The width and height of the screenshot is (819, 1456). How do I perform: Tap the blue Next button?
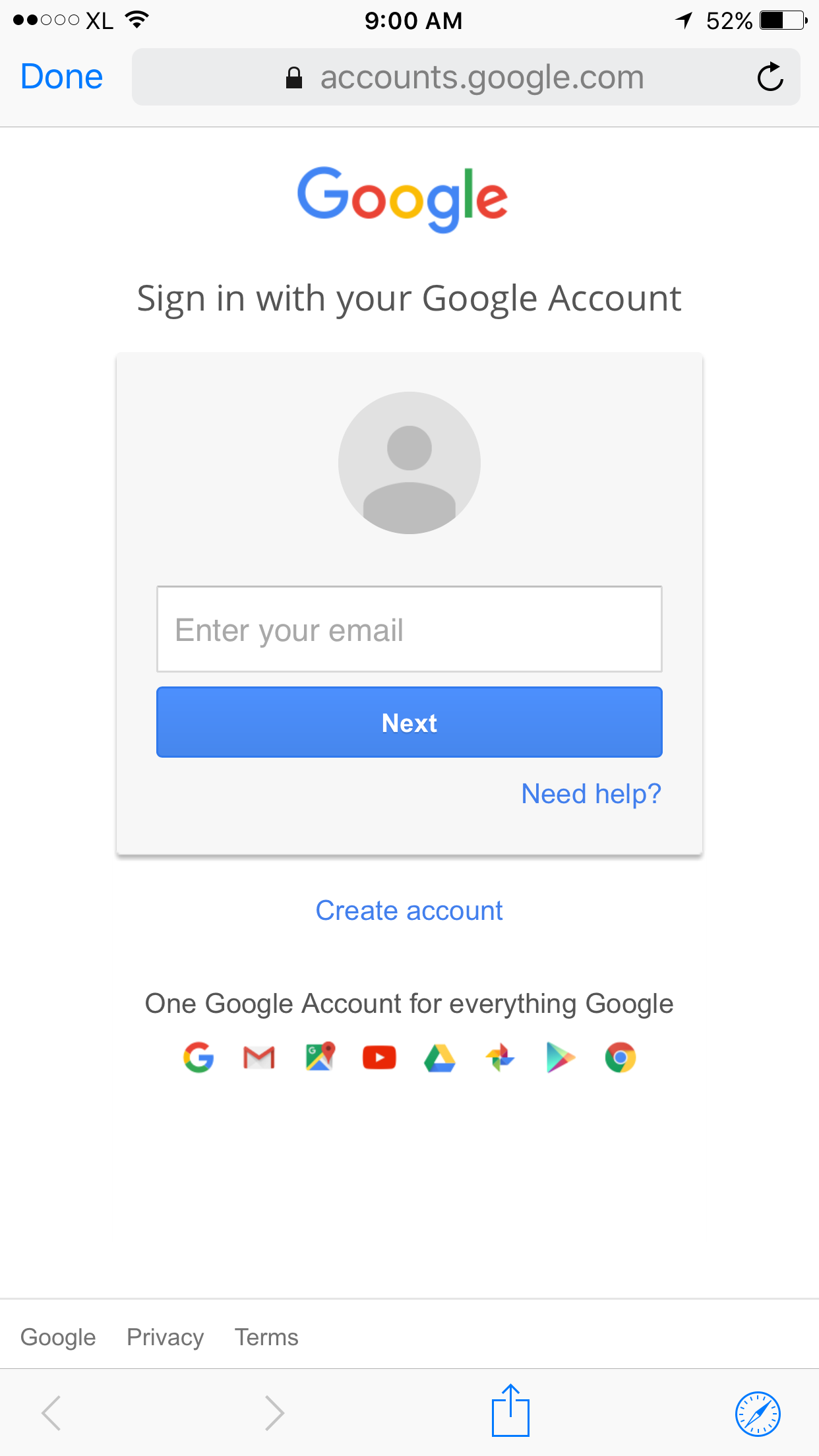[409, 722]
